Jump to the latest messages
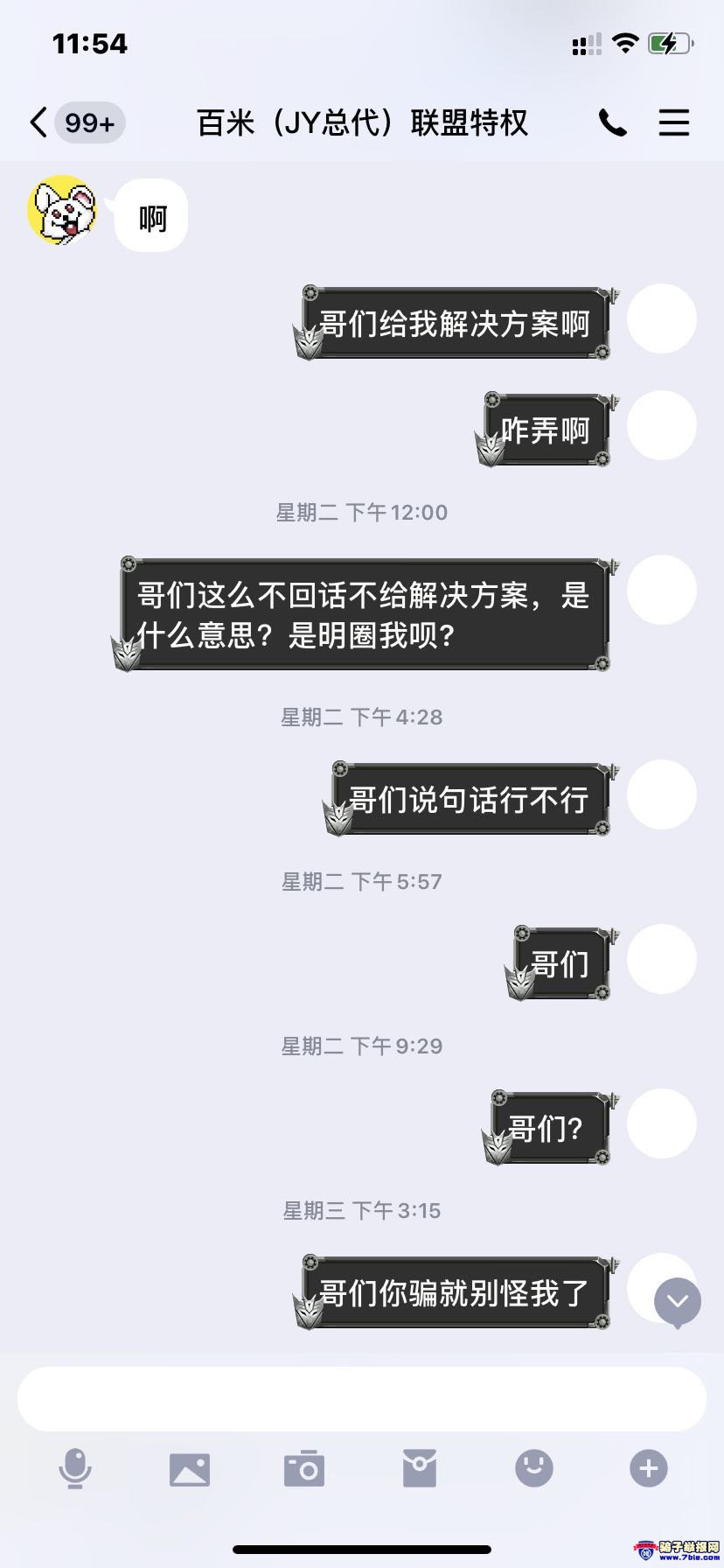 click(x=678, y=1301)
